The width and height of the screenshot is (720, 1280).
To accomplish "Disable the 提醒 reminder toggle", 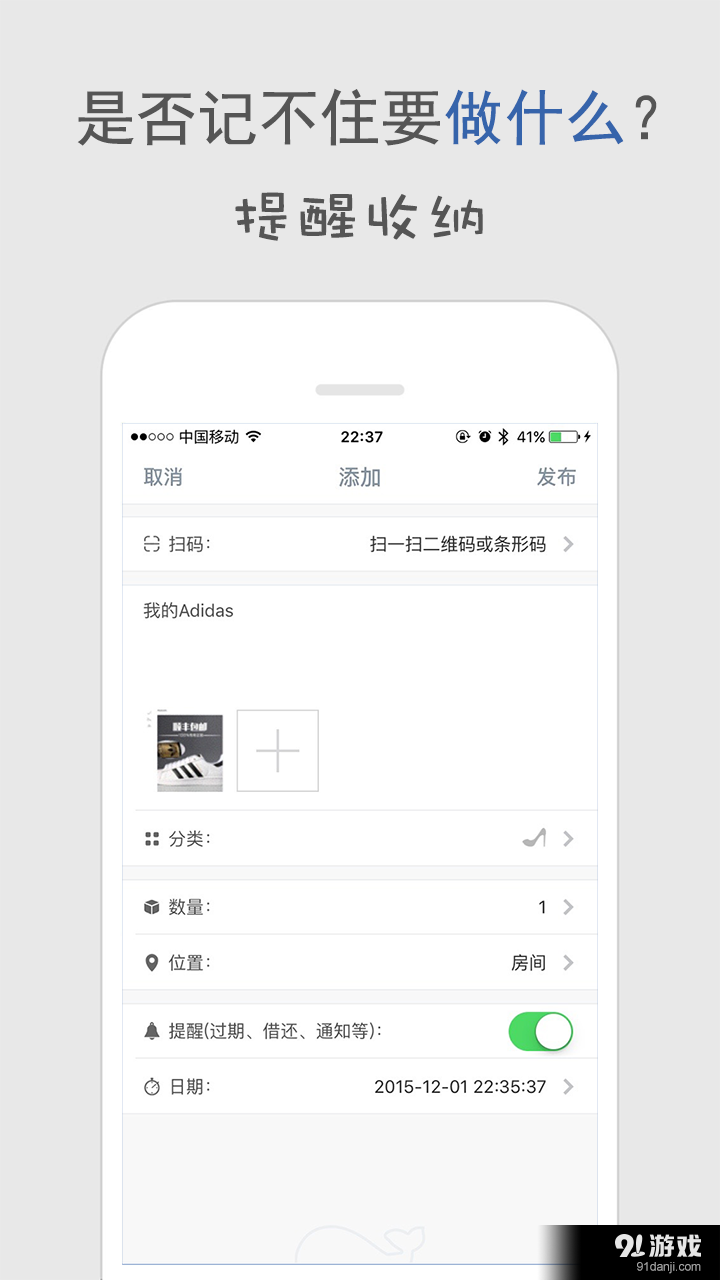I will 540,1030.
